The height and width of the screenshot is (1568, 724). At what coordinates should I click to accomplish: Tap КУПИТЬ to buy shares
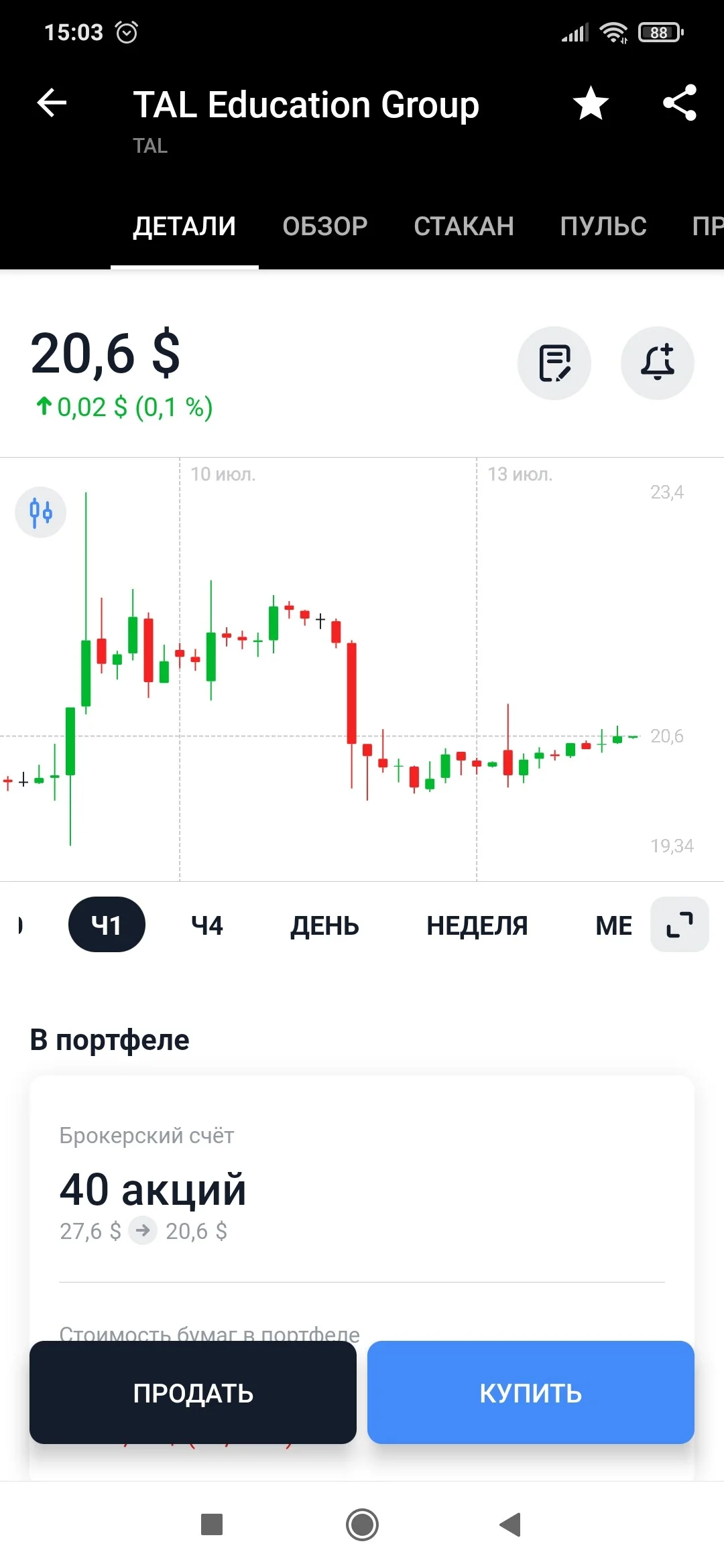[x=531, y=1392]
